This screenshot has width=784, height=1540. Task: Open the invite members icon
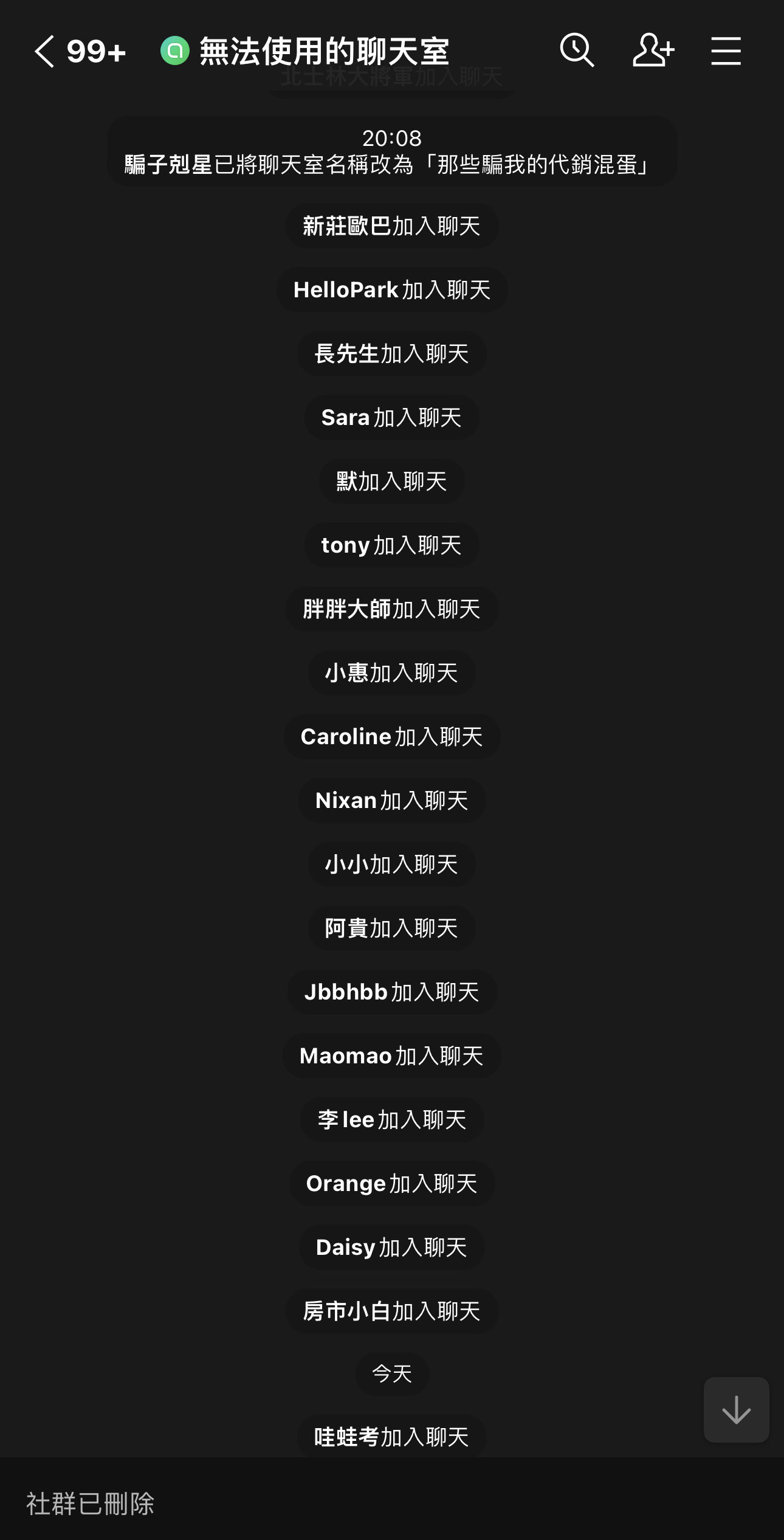click(653, 50)
